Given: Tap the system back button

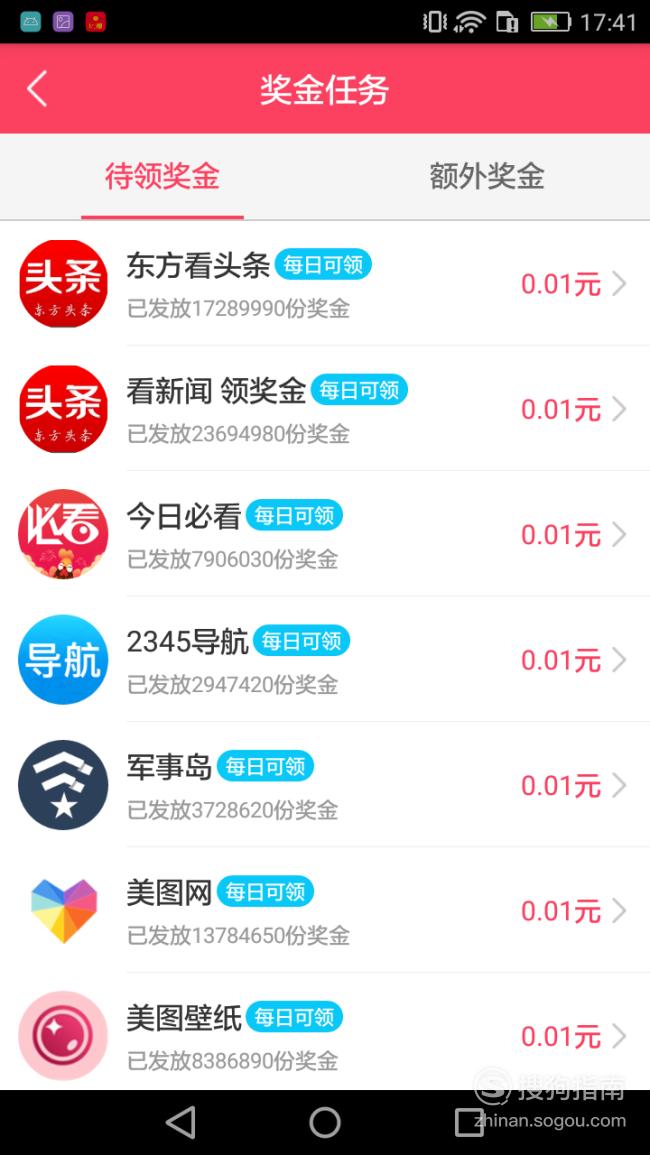Looking at the screenshot, I should point(181,1123).
